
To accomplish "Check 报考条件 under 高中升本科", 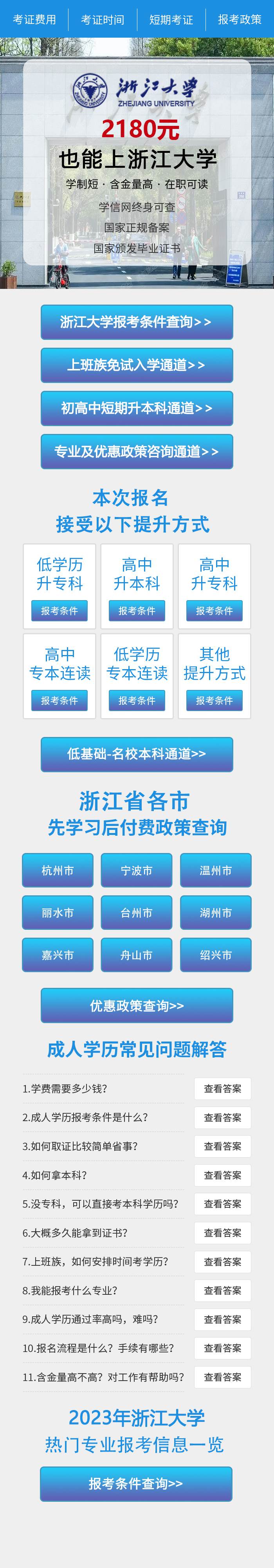I will 137,610.
